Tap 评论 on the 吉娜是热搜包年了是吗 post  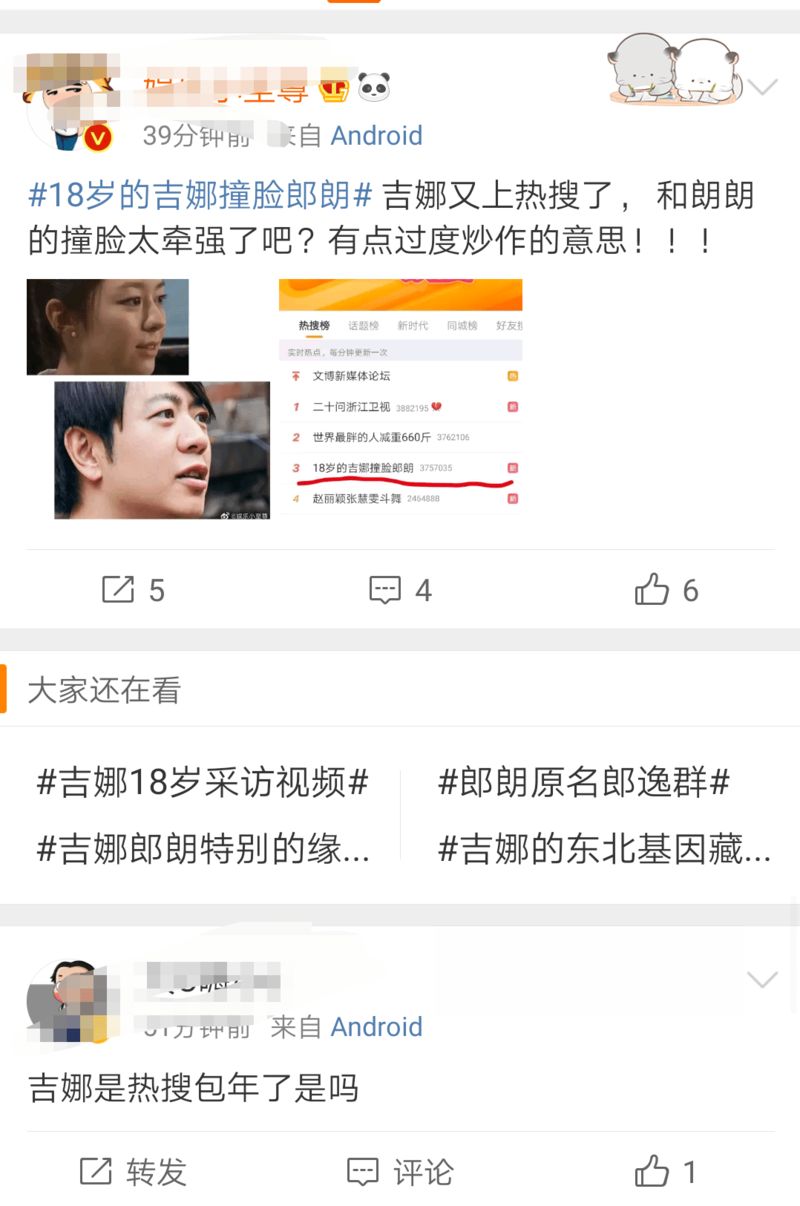(400, 1171)
